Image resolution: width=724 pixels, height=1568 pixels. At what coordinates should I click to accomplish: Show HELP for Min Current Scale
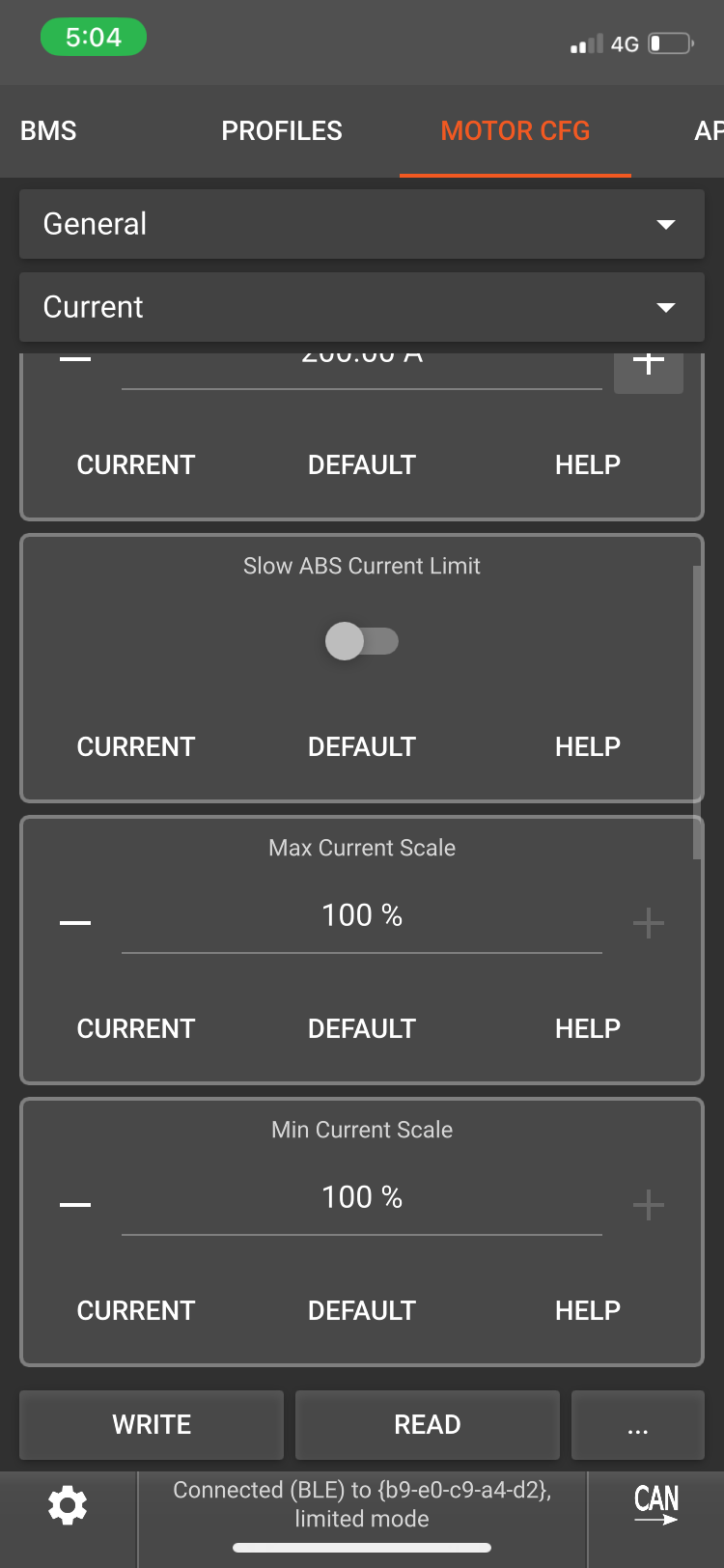(x=587, y=1310)
